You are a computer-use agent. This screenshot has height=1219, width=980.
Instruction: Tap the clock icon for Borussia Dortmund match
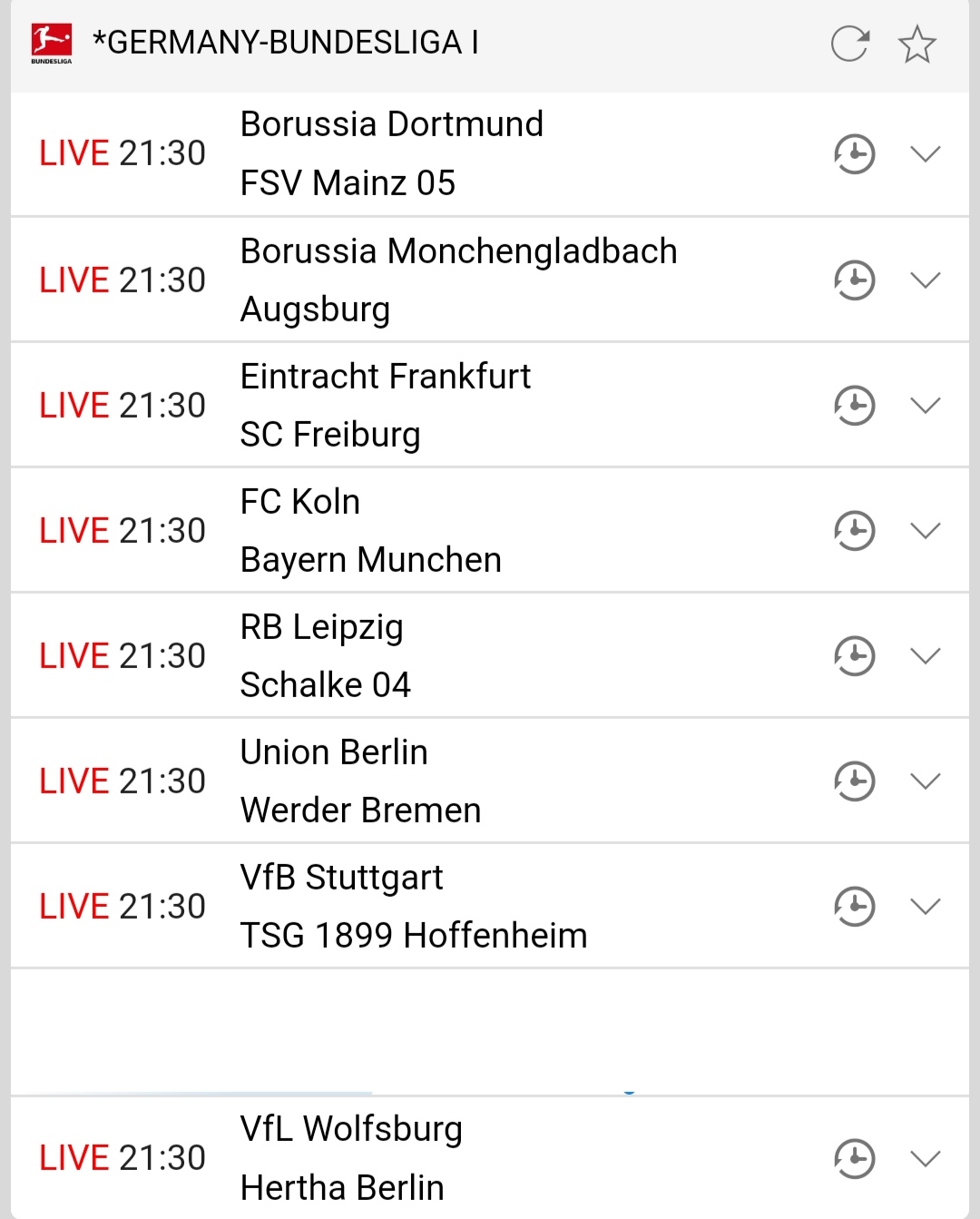tap(854, 153)
